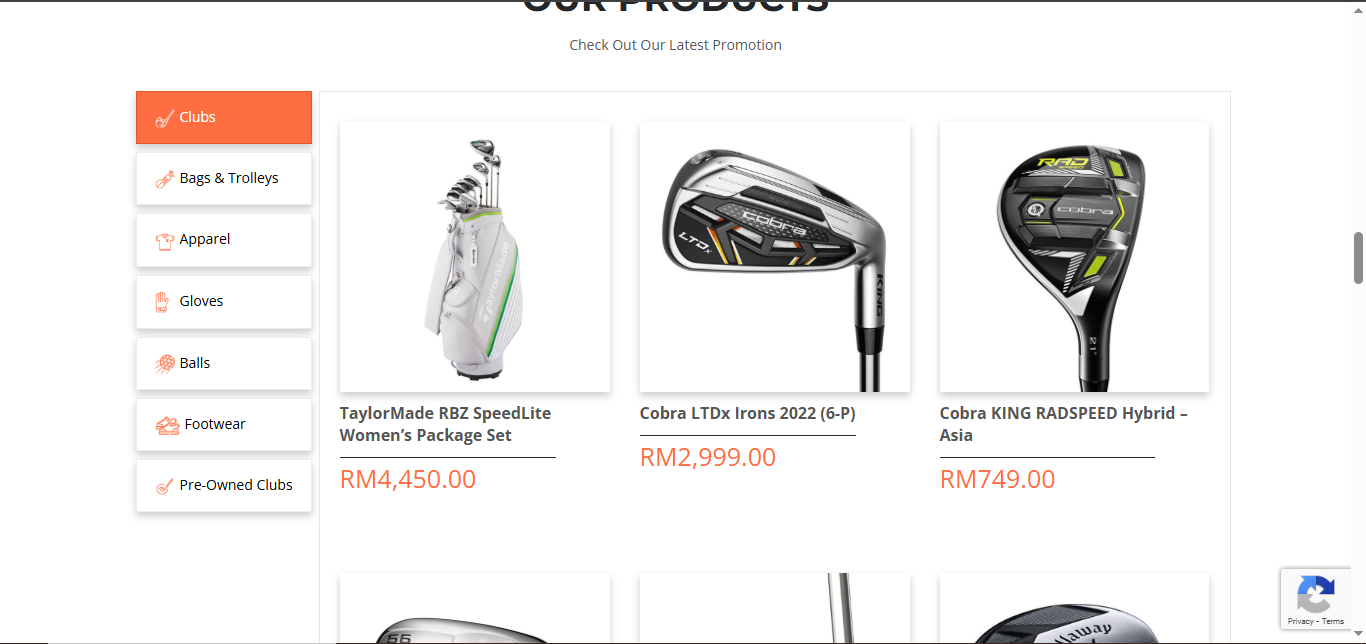Viewport: 1366px width, 644px height.
Task: Switch to the Balls category
Action: click(223, 363)
